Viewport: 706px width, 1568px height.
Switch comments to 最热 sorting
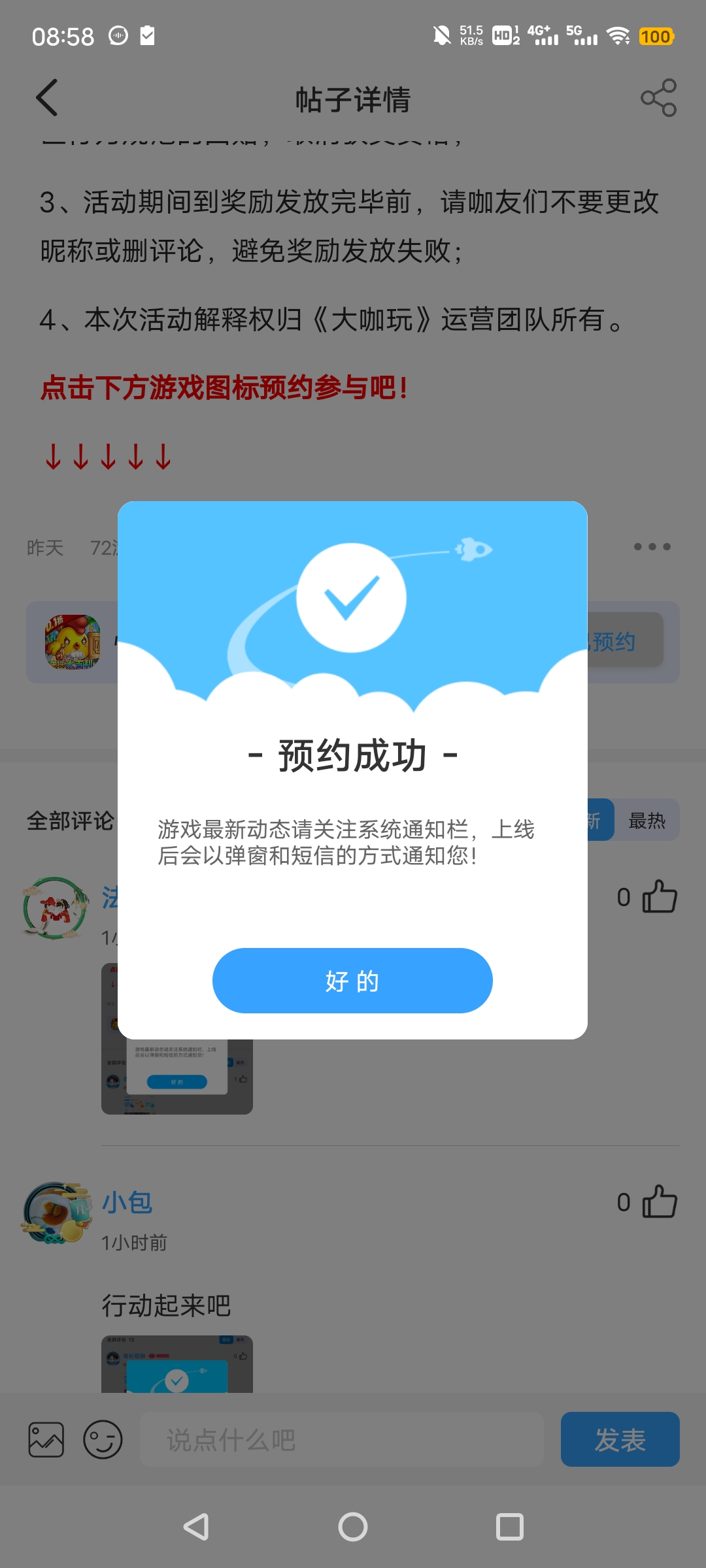pos(647,821)
